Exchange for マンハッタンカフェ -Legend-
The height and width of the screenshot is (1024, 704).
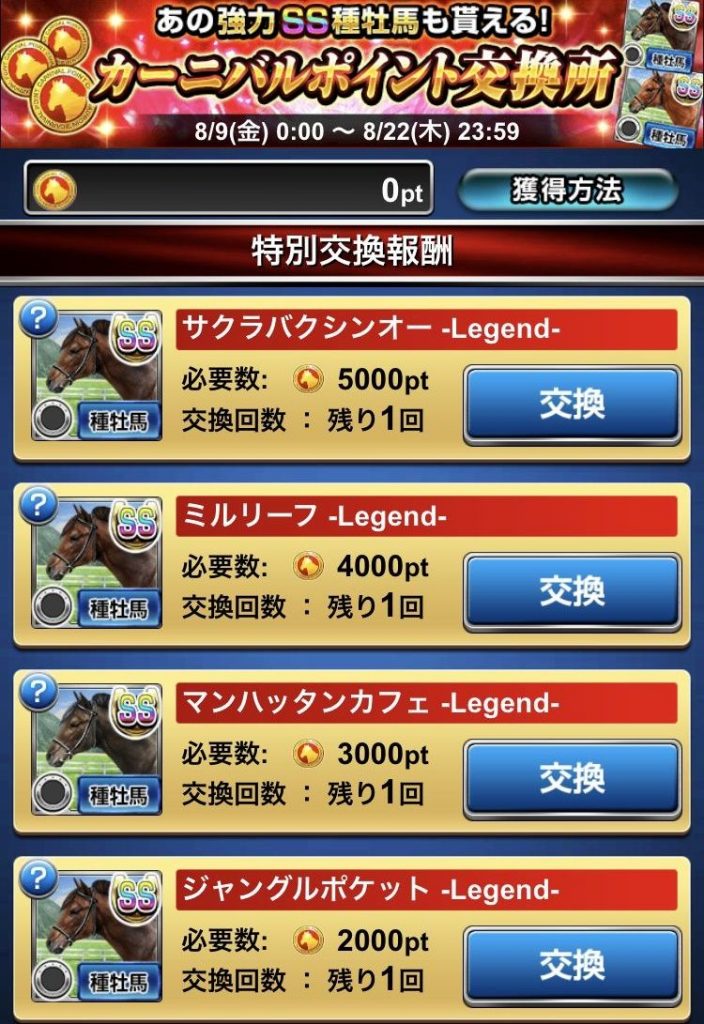(572, 777)
